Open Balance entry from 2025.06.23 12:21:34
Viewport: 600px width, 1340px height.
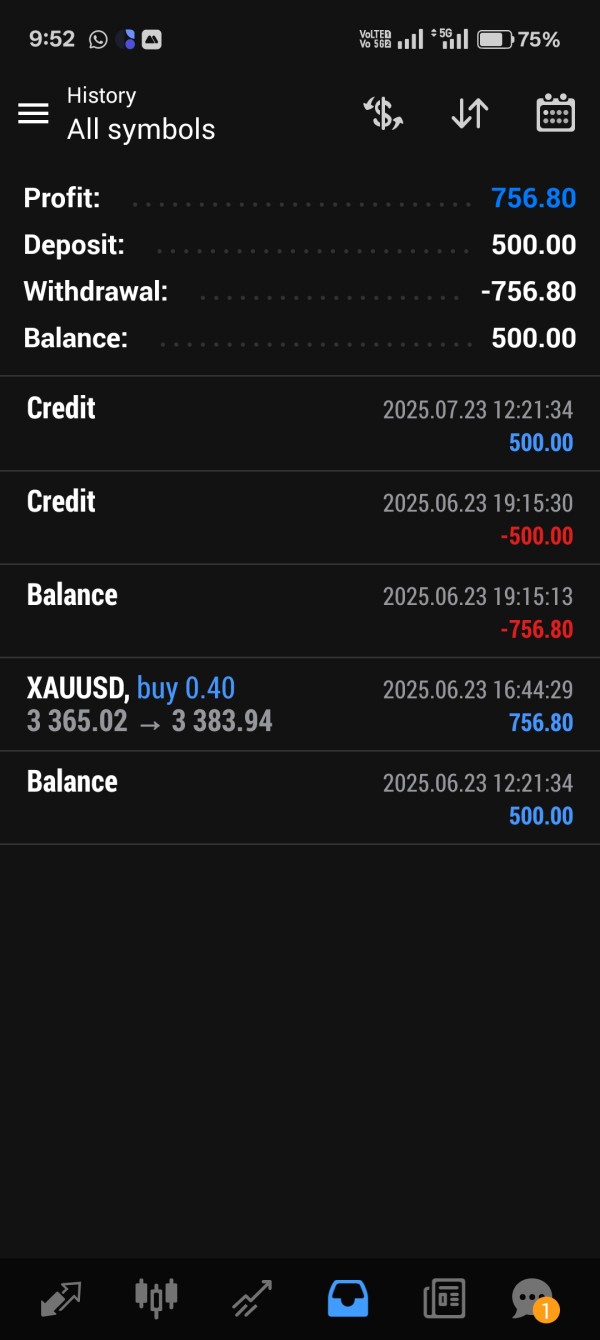tap(300, 797)
